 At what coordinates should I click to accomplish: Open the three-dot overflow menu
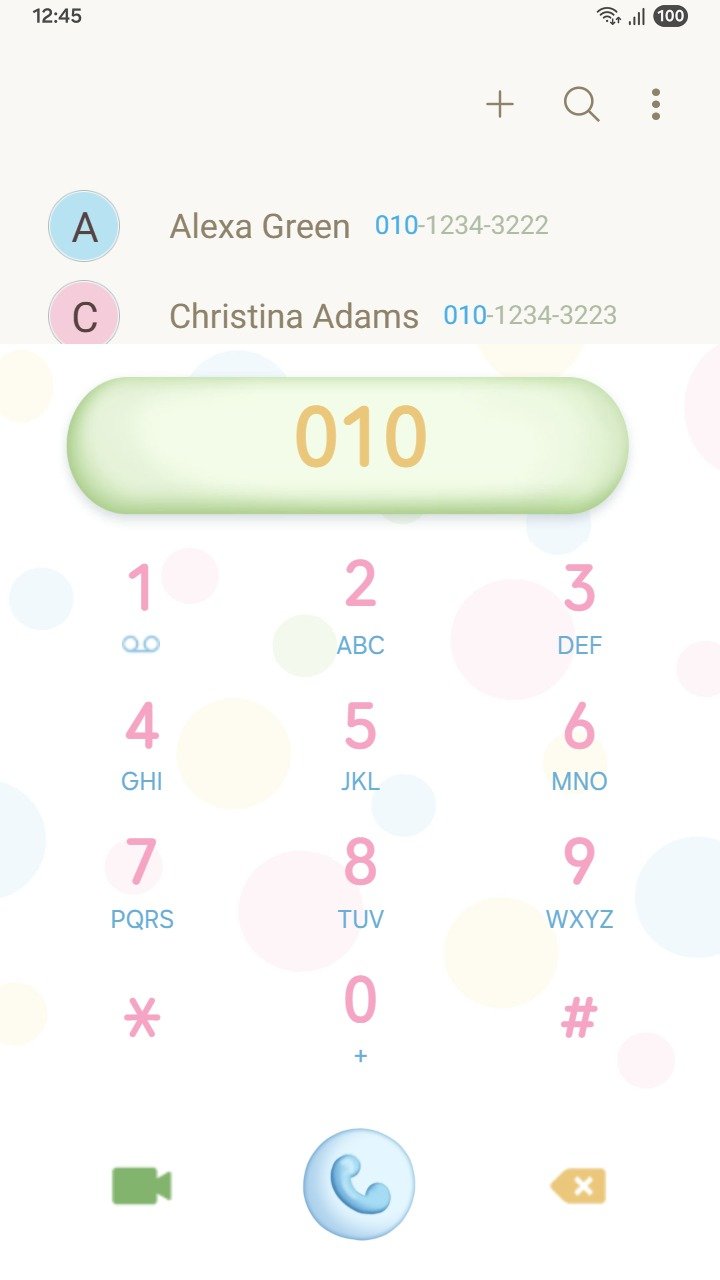656,104
